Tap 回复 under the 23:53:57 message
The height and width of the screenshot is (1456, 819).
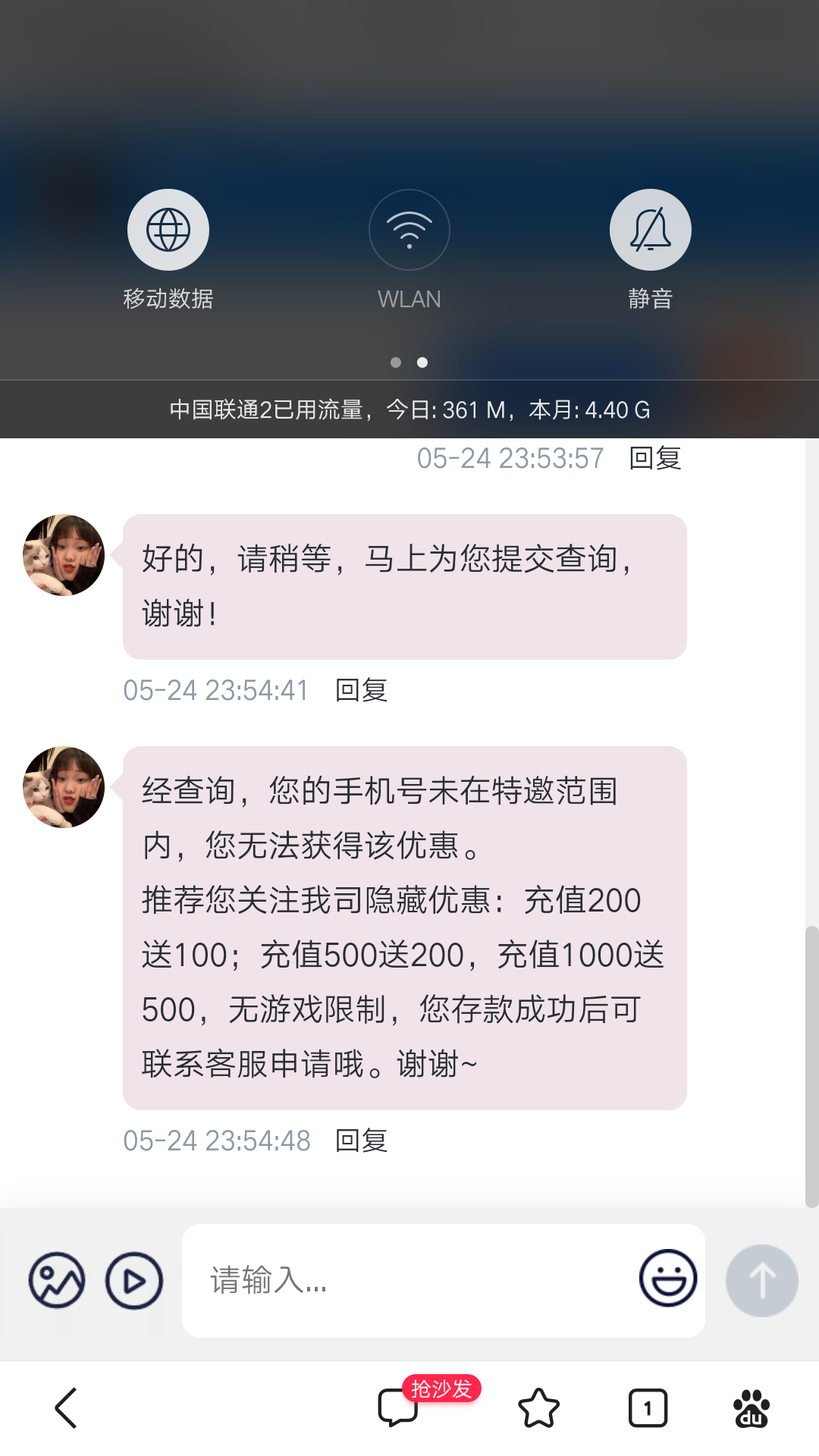tap(655, 458)
